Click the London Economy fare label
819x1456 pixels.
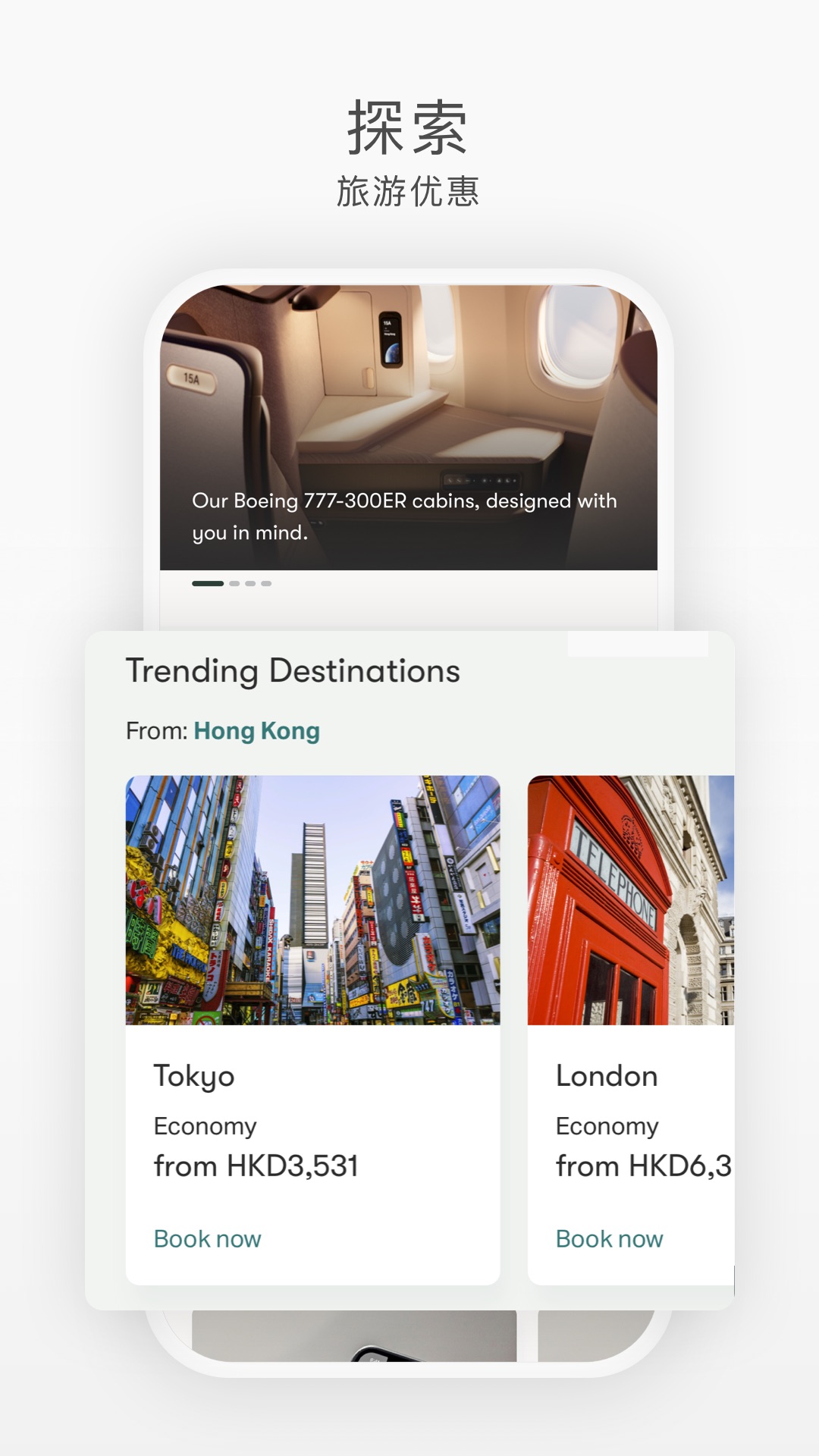(607, 1126)
